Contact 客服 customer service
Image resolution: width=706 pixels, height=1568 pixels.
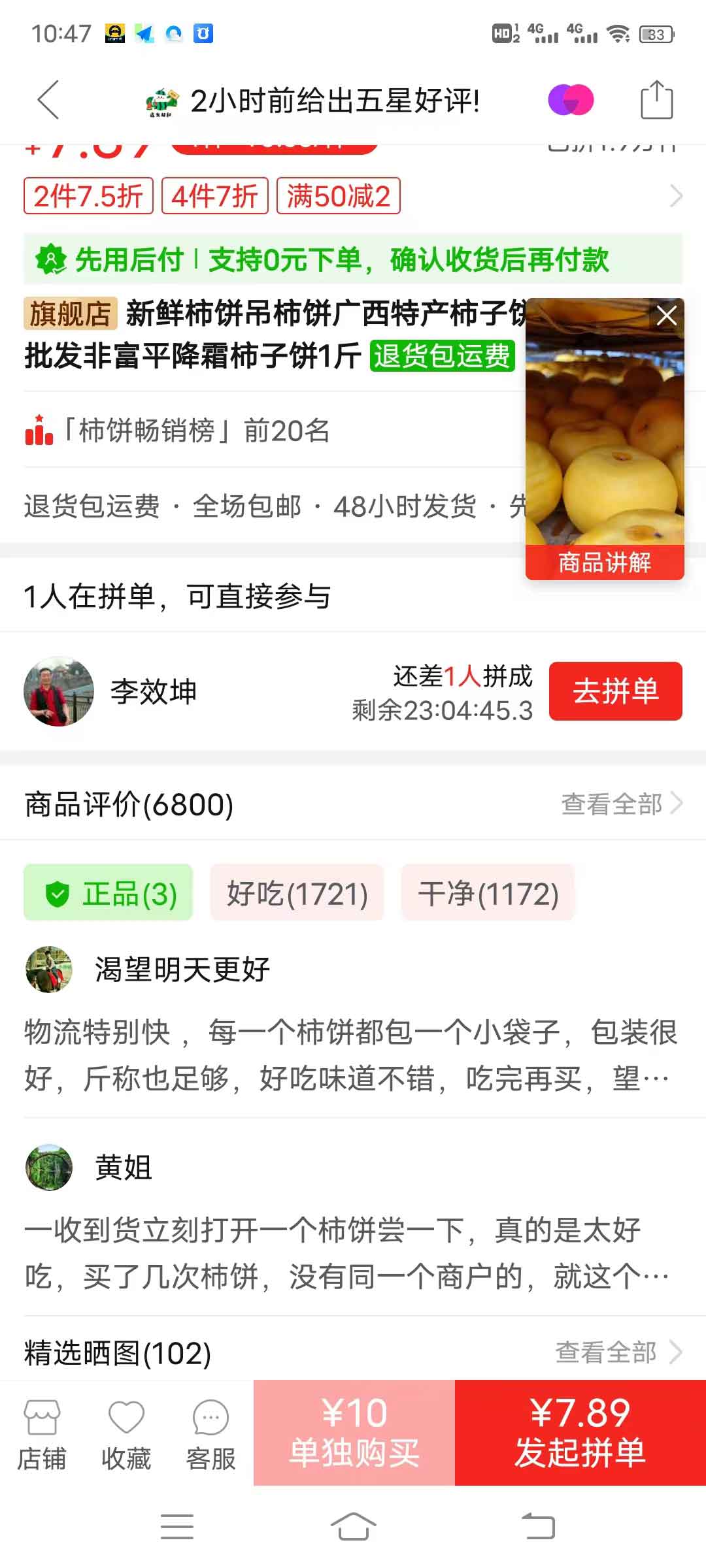click(x=210, y=1433)
